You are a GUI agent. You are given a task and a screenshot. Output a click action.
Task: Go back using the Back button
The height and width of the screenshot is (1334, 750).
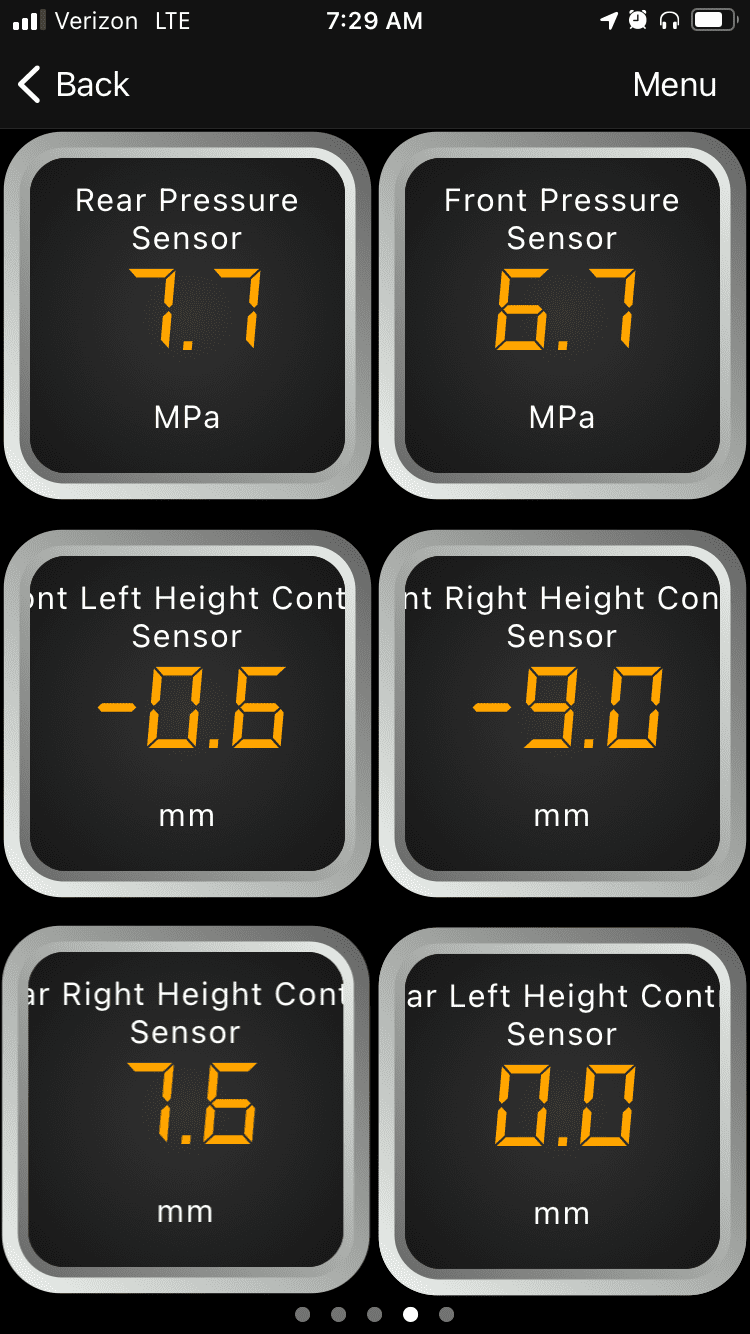(x=73, y=85)
